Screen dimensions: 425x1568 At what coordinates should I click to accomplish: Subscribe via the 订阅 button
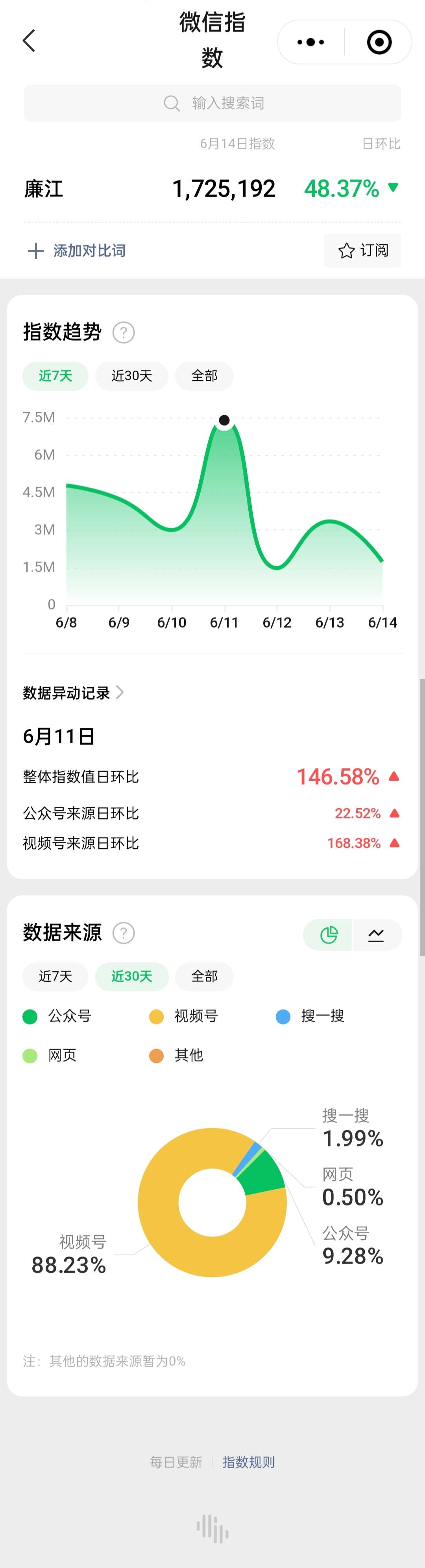click(x=362, y=250)
